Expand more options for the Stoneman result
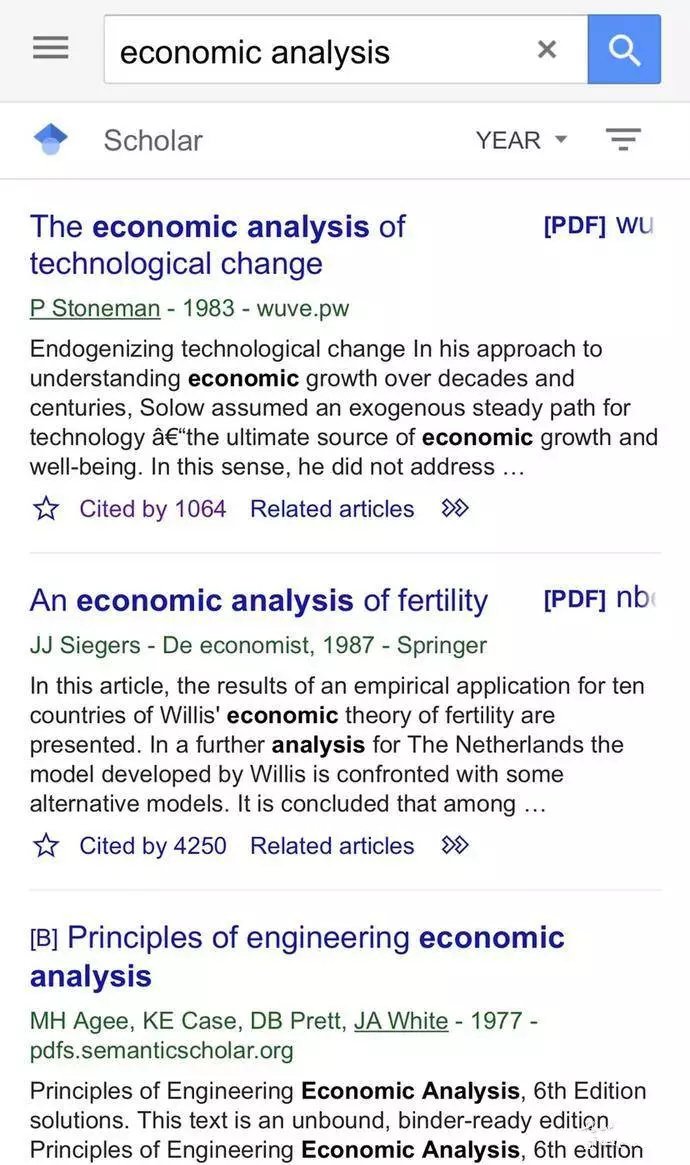 click(x=455, y=509)
